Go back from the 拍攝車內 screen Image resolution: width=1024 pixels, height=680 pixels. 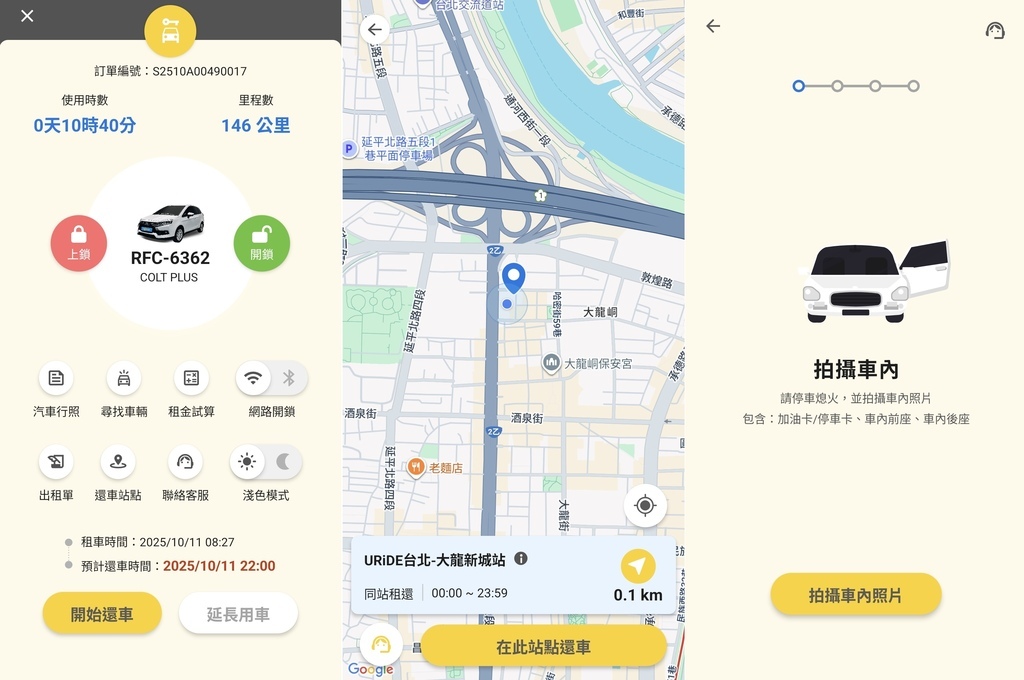pyautogui.click(x=713, y=26)
